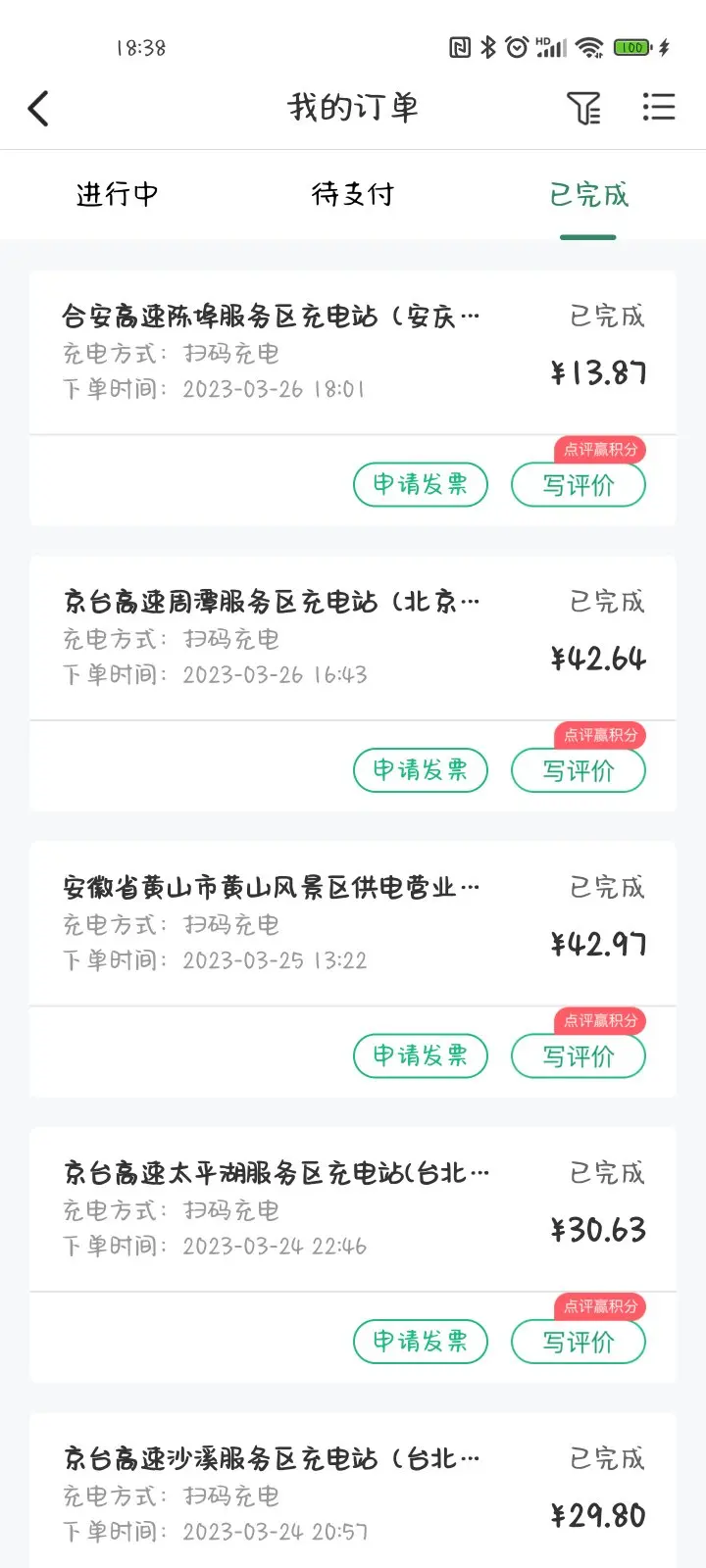The height and width of the screenshot is (1568, 706).
Task: Open the list menu icon
Action: [659, 107]
